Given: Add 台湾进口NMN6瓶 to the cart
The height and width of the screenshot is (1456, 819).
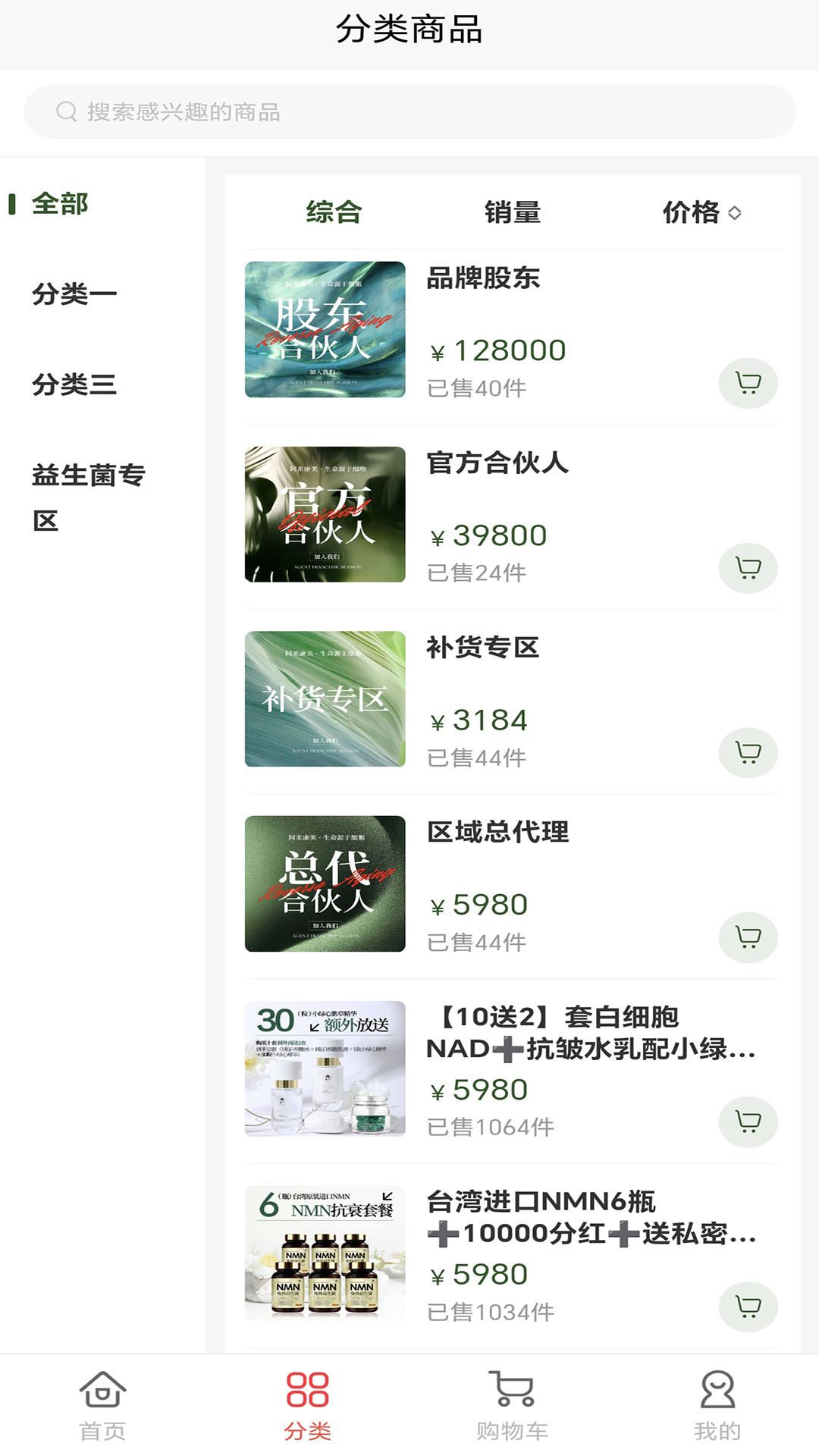Looking at the screenshot, I should 748,1307.
